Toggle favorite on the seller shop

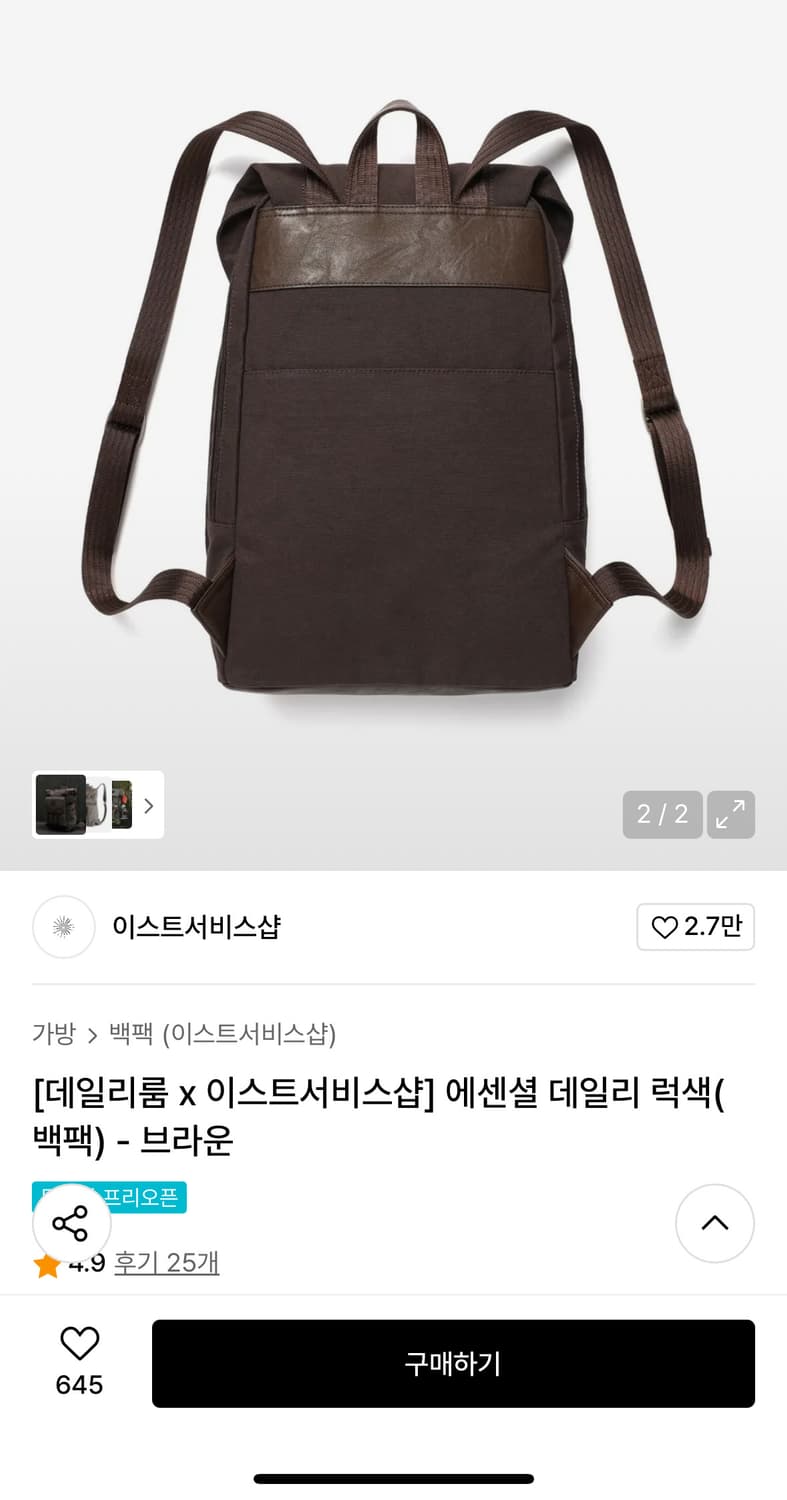coord(696,927)
